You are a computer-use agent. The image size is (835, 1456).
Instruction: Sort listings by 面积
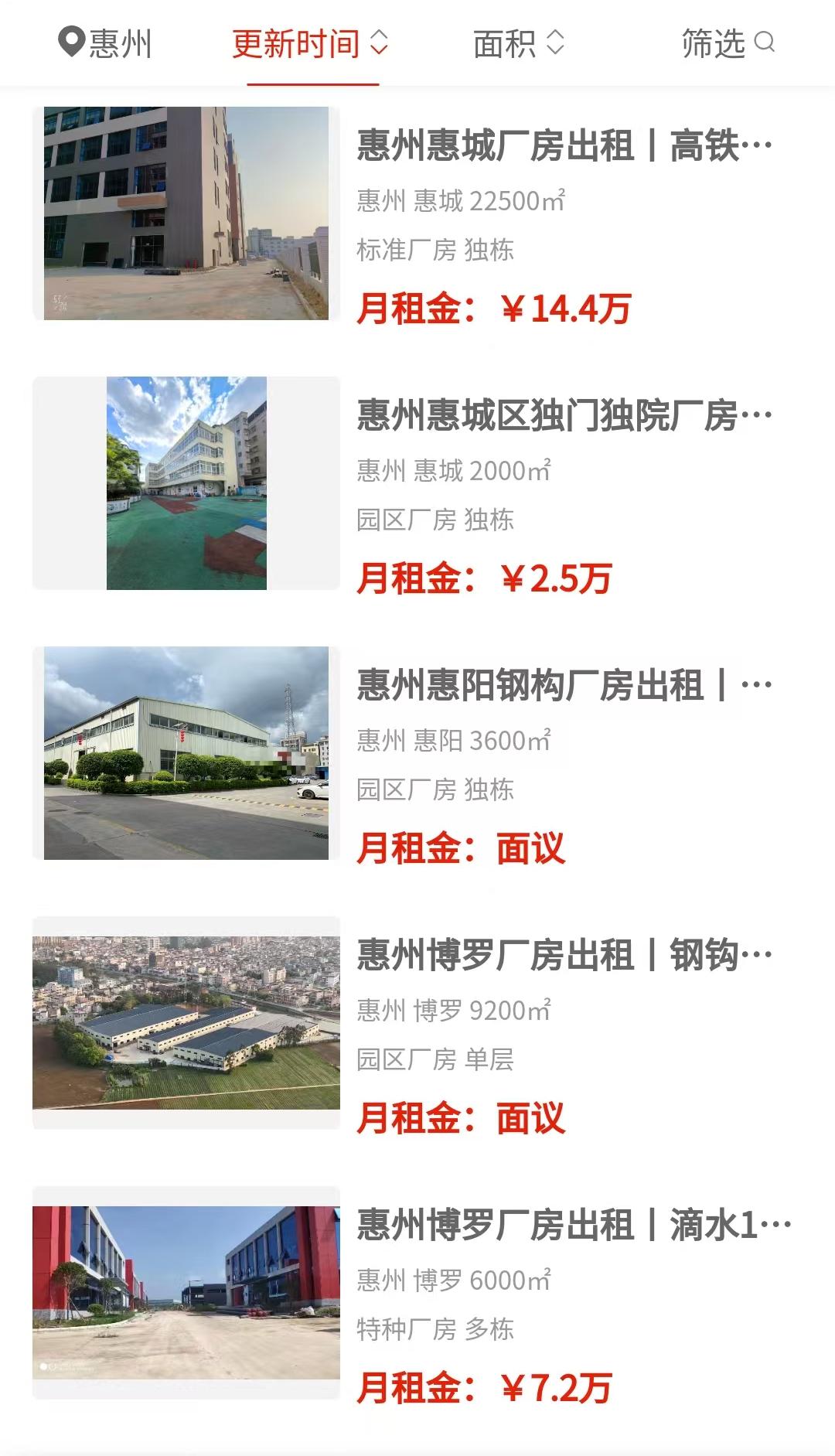click(x=519, y=43)
